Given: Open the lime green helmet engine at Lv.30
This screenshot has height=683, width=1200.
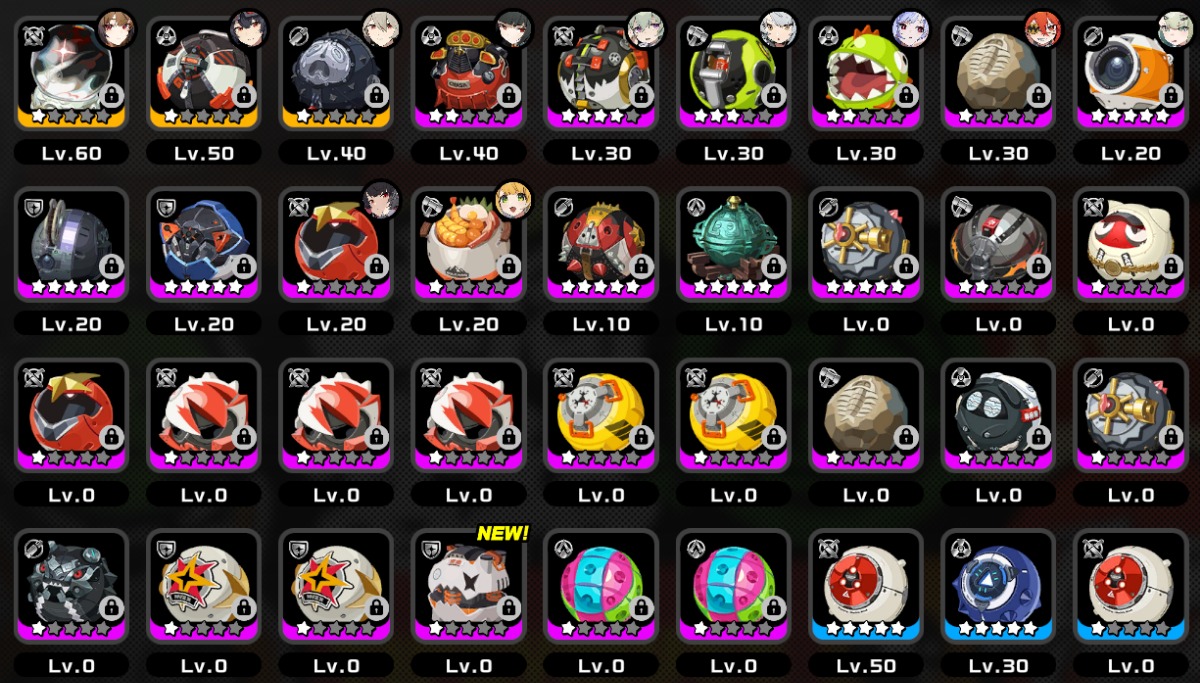Looking at the screenshot, I should (x=733, y=72).
